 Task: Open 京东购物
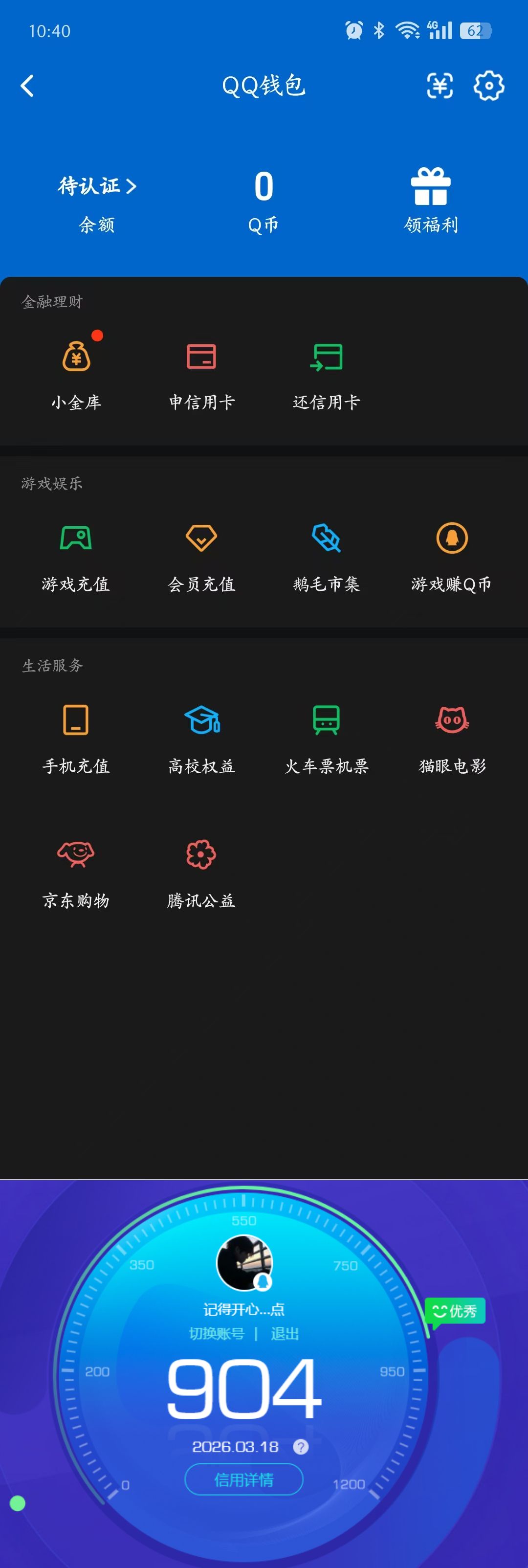76,871
